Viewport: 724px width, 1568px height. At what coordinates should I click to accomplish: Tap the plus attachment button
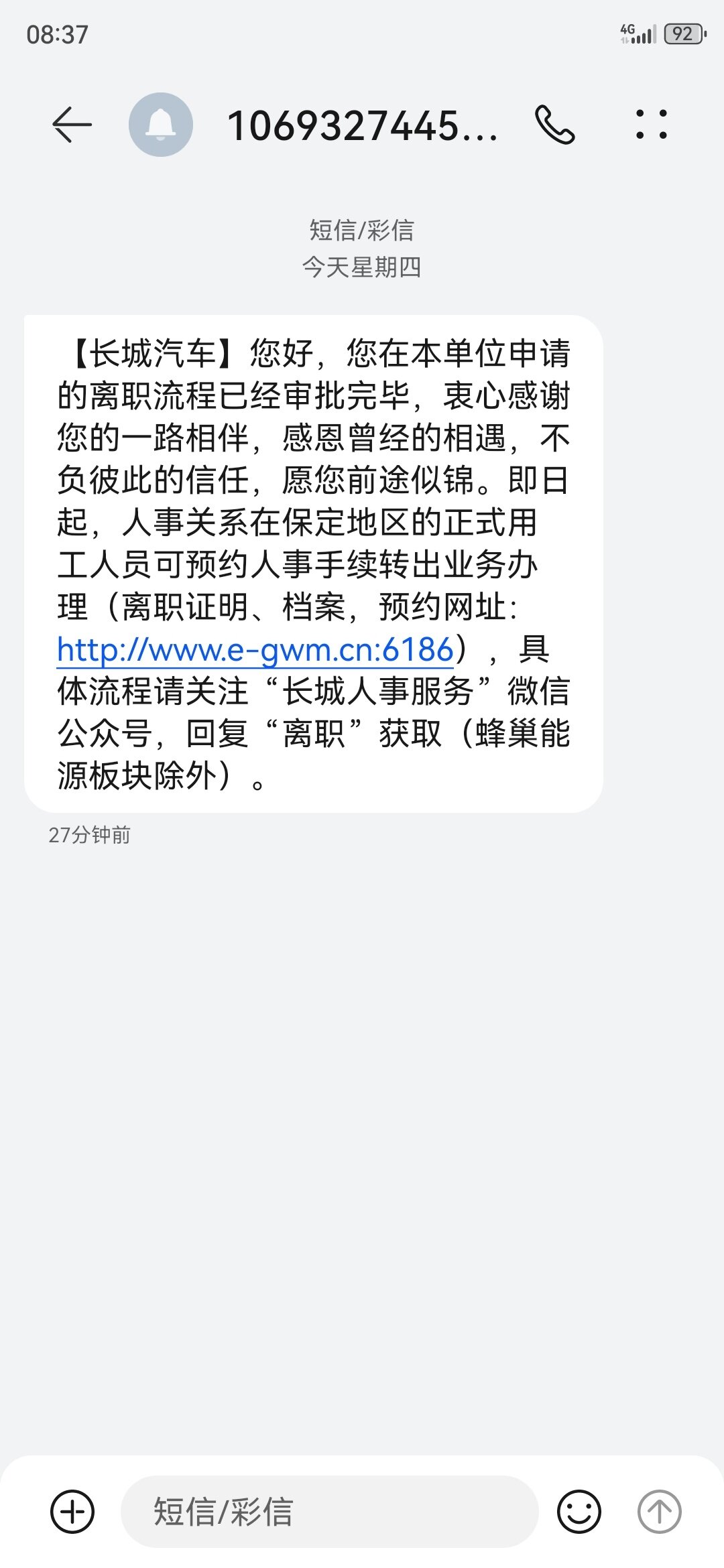coord(72,1511)
